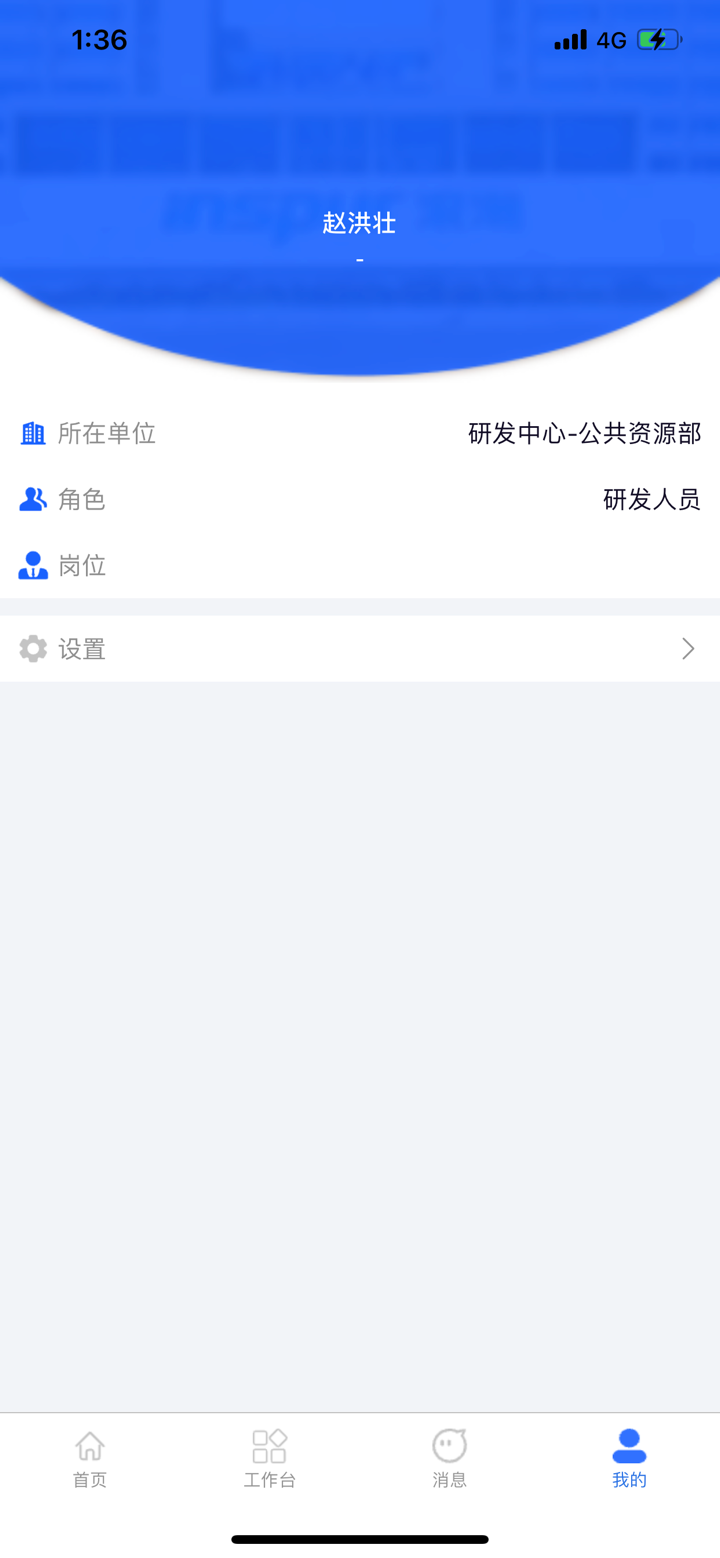720x1558 pixels.
Task: Click the people icon next to 角色
Action: [32, 499]
